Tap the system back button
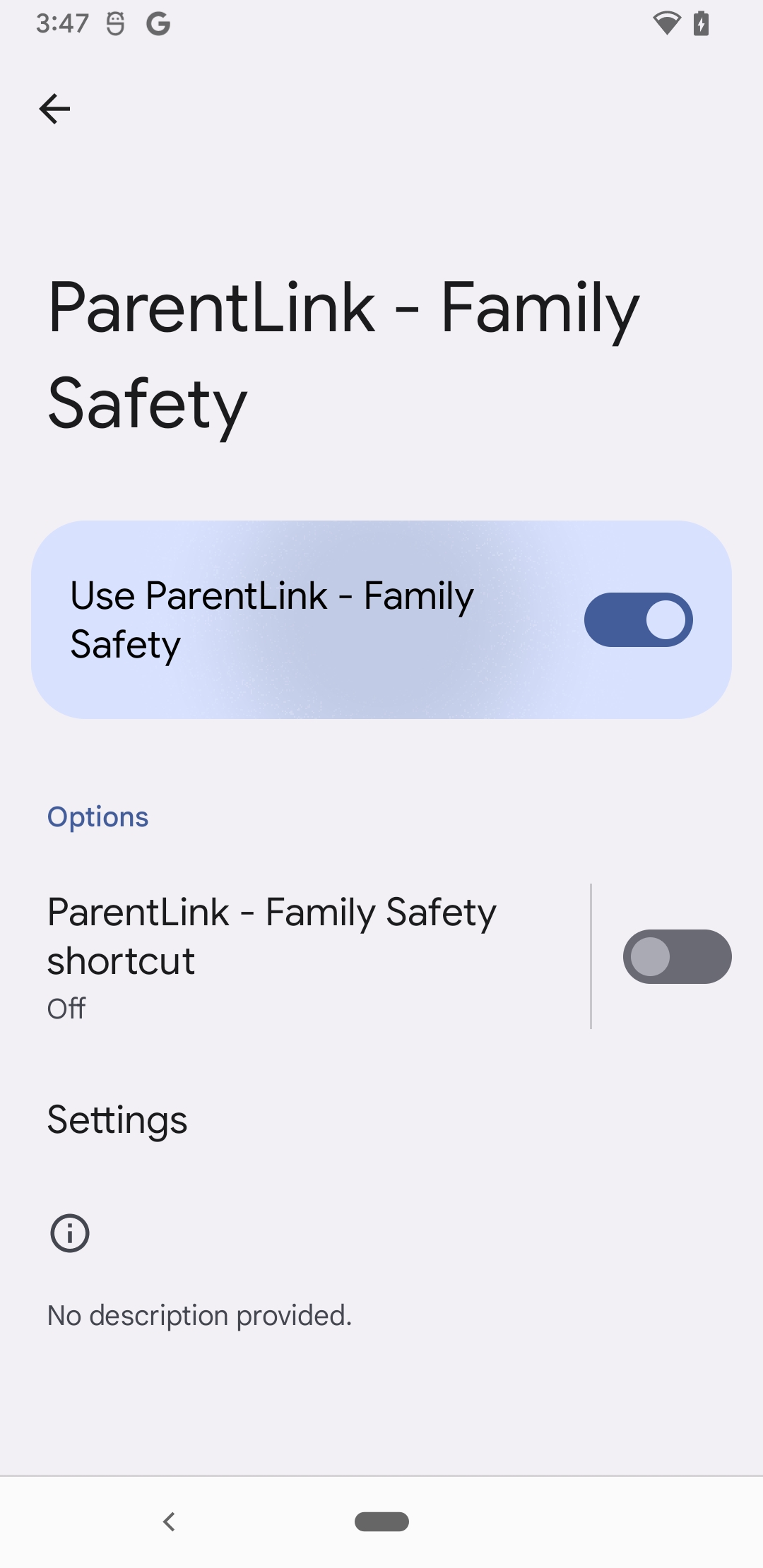The image size is (763, 1568). coord(169,1521)
